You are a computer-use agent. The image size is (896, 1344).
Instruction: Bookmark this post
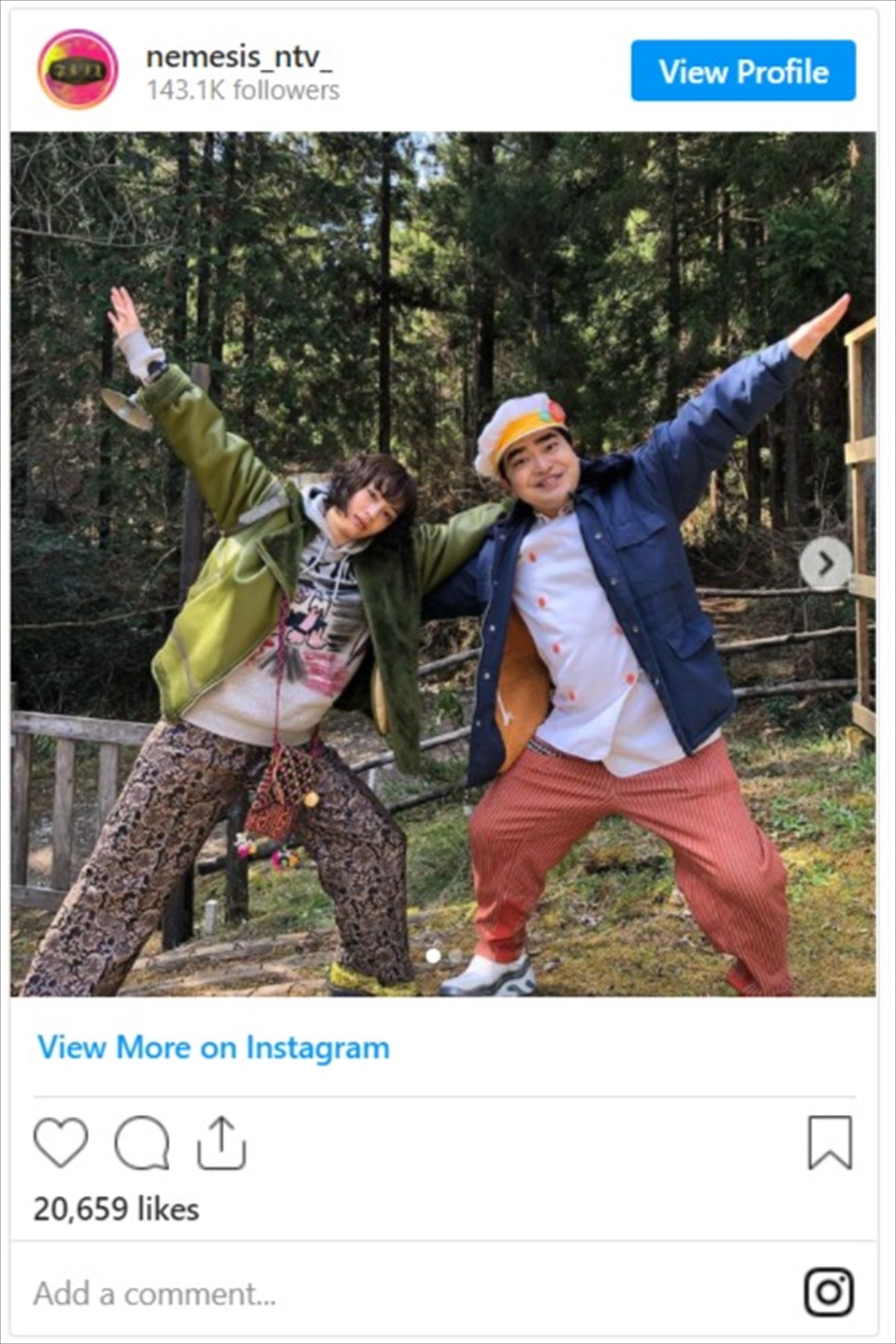(830, 1142)
